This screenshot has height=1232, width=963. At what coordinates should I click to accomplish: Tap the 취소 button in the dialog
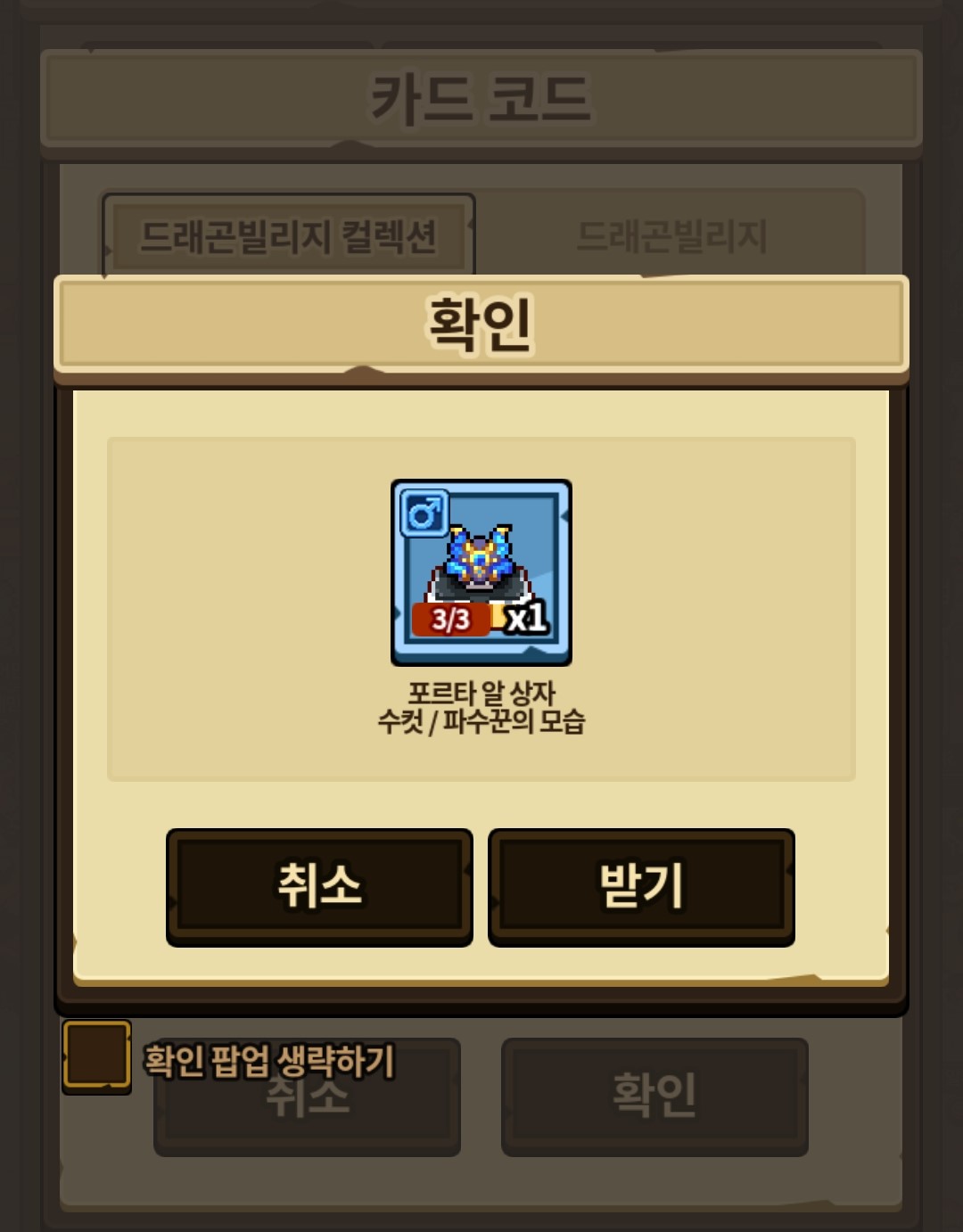pyautogui.click(x=319, y=886)
